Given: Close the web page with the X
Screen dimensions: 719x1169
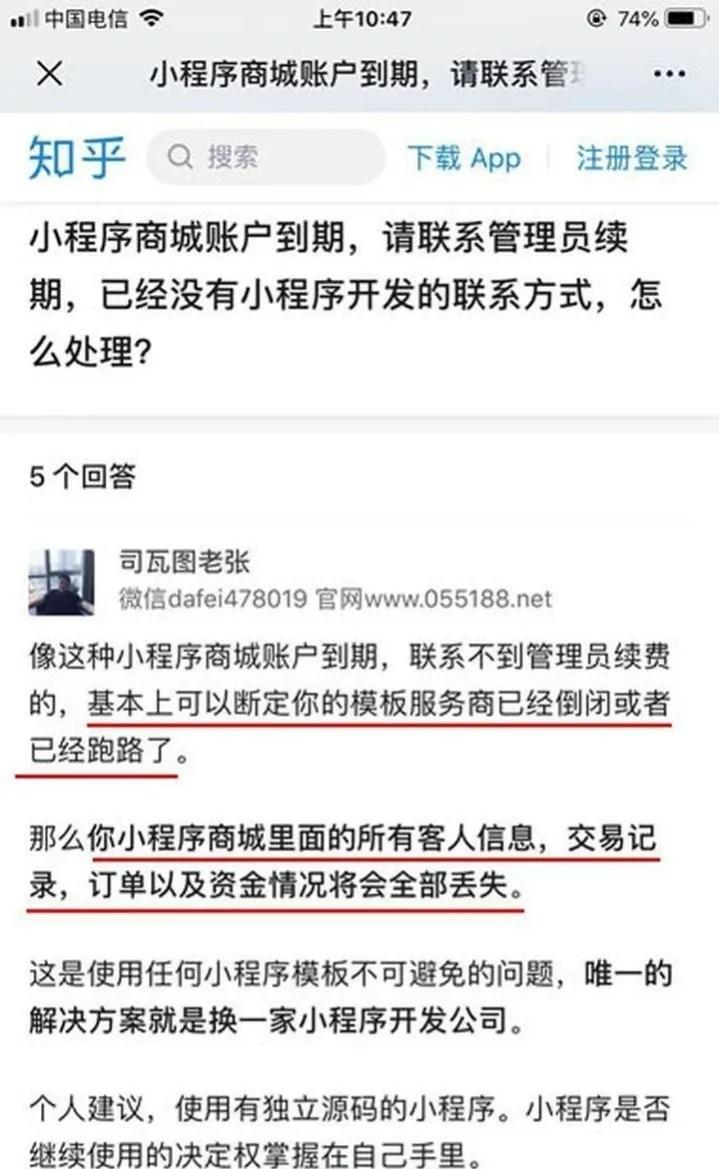Looking at the screenshot, I should 49,73.
